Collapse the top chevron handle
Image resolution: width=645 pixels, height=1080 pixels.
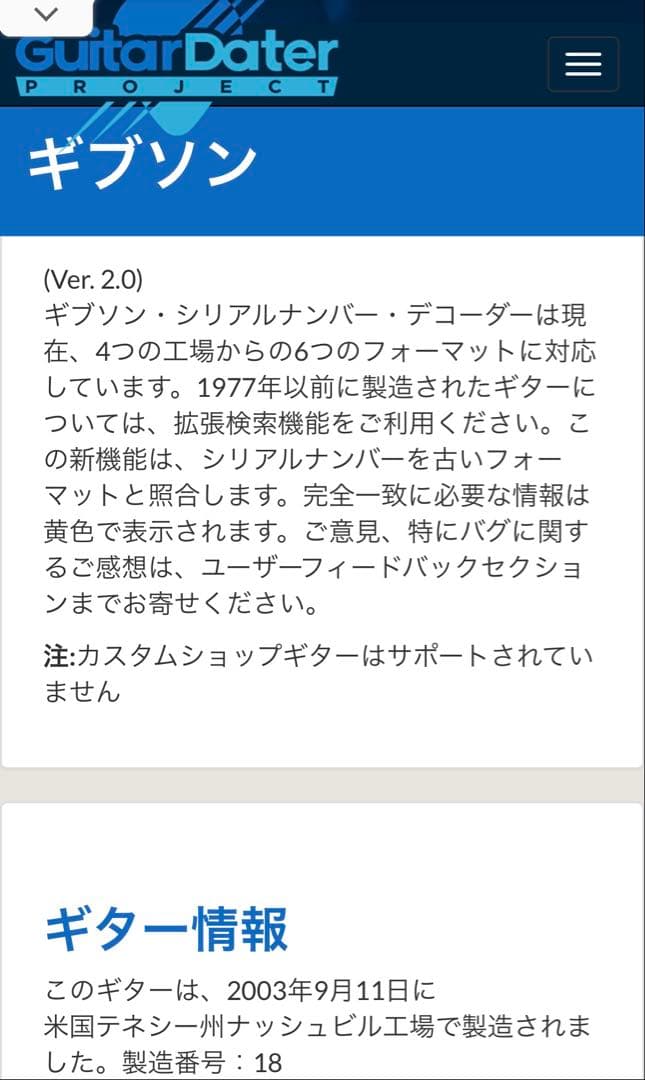46,15
